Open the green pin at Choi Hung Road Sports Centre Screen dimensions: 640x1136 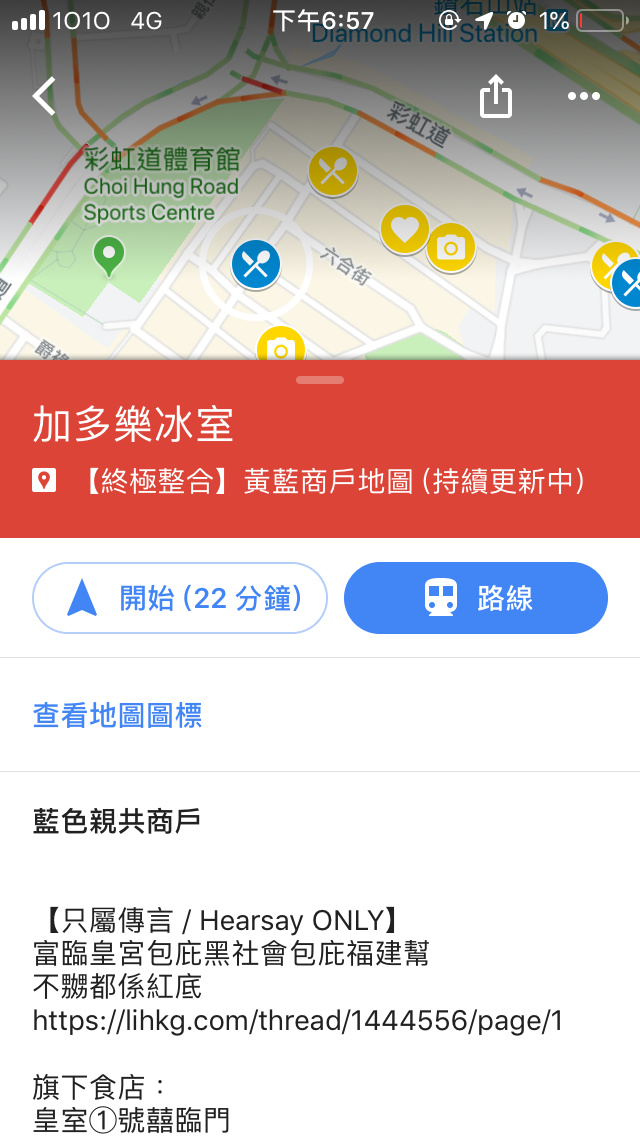[109, 256]
